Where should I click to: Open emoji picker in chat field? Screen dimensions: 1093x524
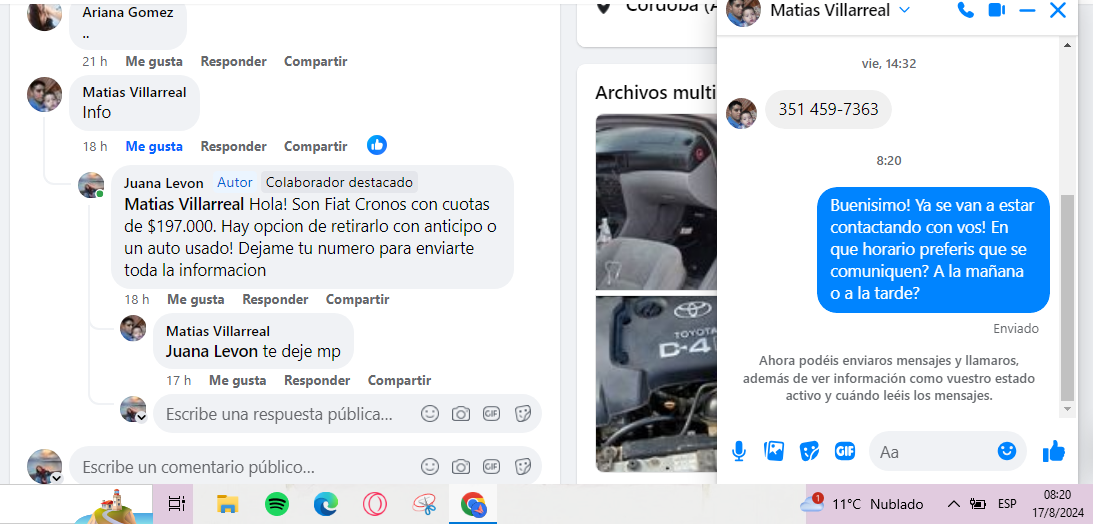[1007, 451]
